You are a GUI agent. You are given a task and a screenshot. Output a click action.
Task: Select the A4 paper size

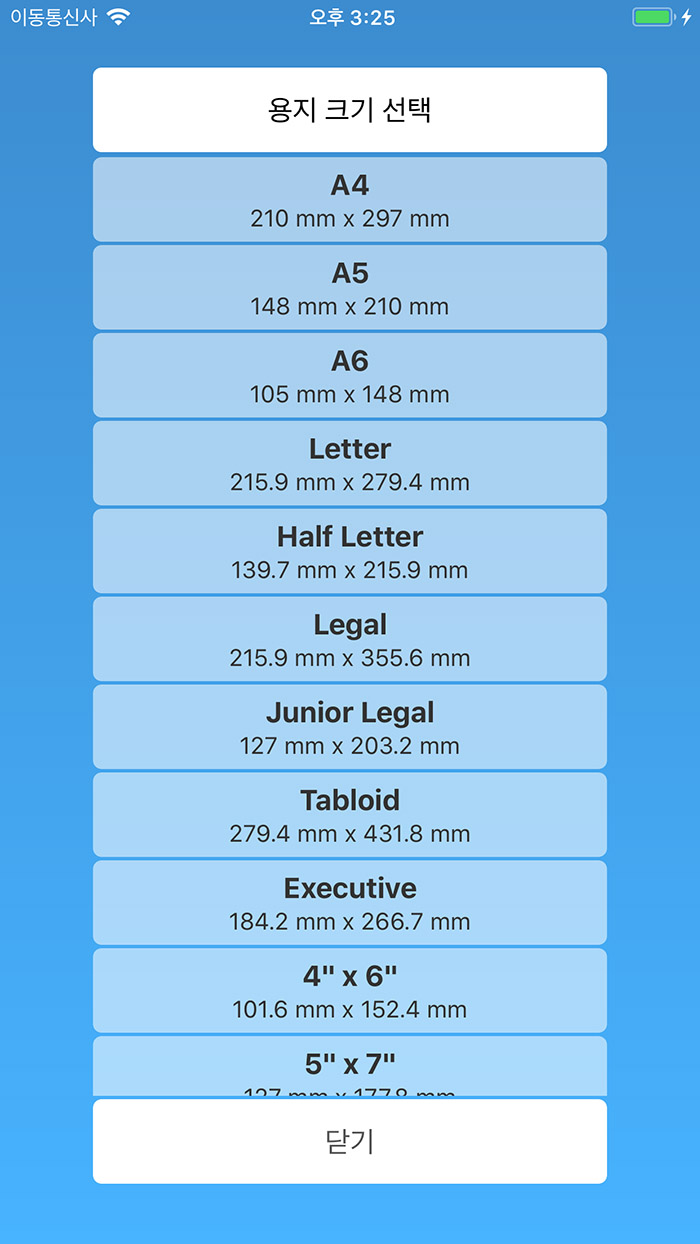pos(350,199)
